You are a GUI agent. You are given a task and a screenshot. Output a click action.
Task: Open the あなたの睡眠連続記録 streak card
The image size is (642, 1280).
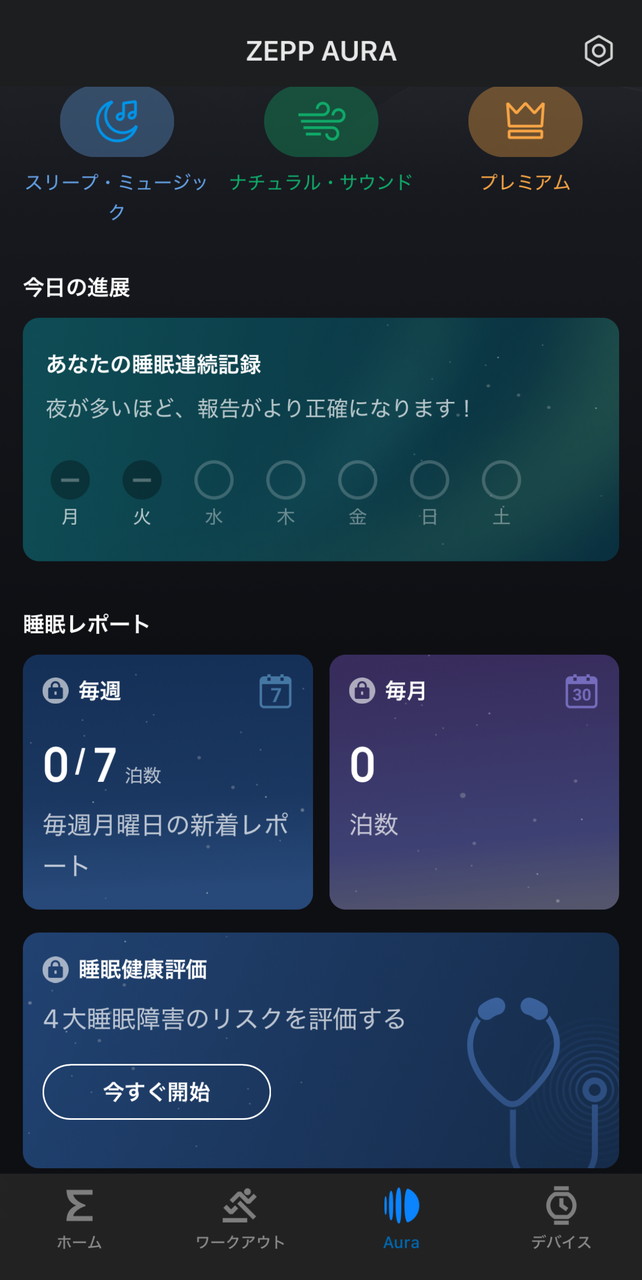[x=321, y=439]
